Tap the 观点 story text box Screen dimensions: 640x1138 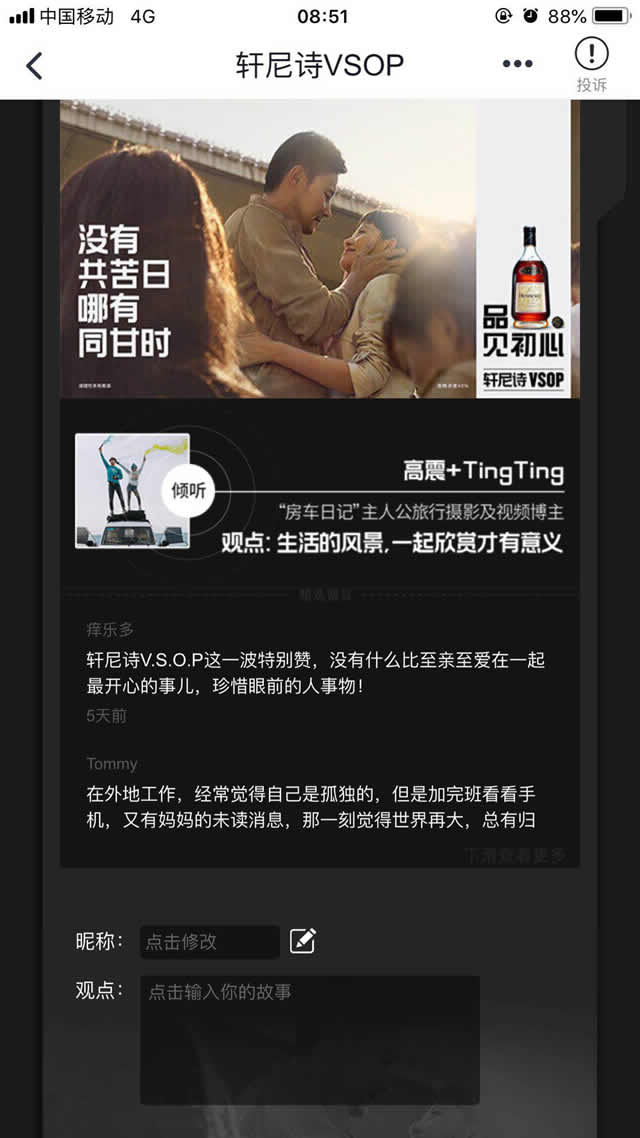click(309, 1040)
